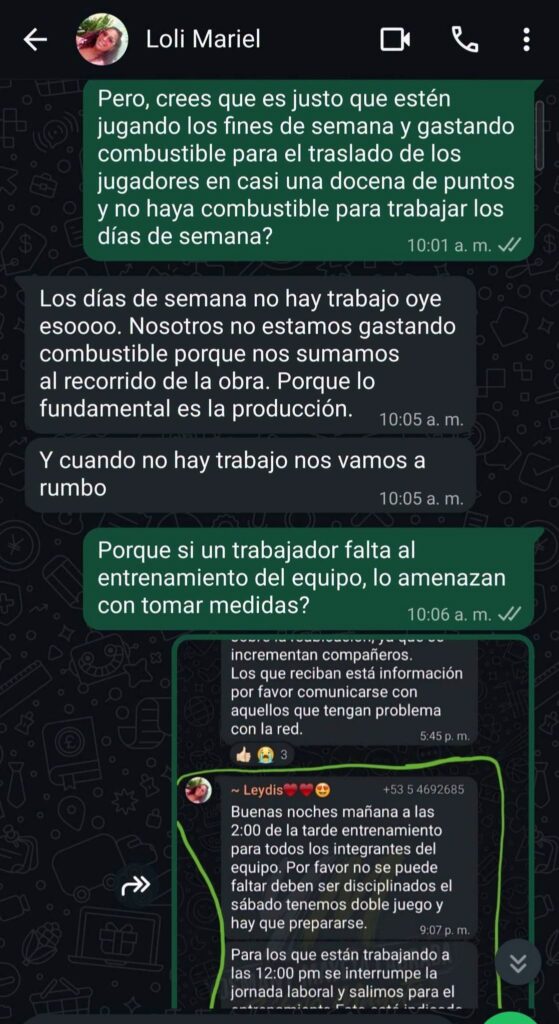This screenshot has height=1024, width=559.
Task: Open the three-dot overflow menu
Action: coord(526,40)
